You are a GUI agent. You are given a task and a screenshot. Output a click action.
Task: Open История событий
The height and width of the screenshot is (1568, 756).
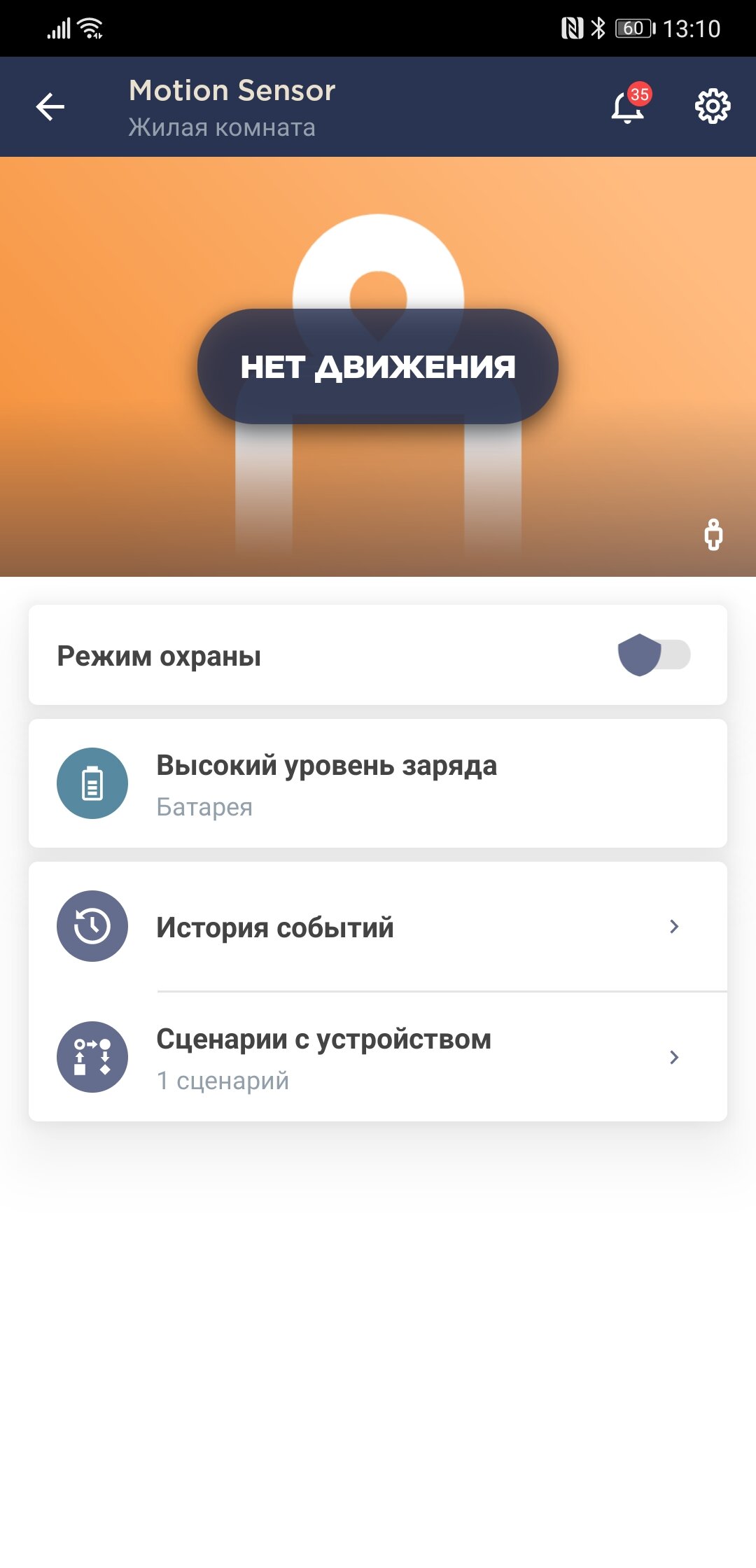click(378, 927)
